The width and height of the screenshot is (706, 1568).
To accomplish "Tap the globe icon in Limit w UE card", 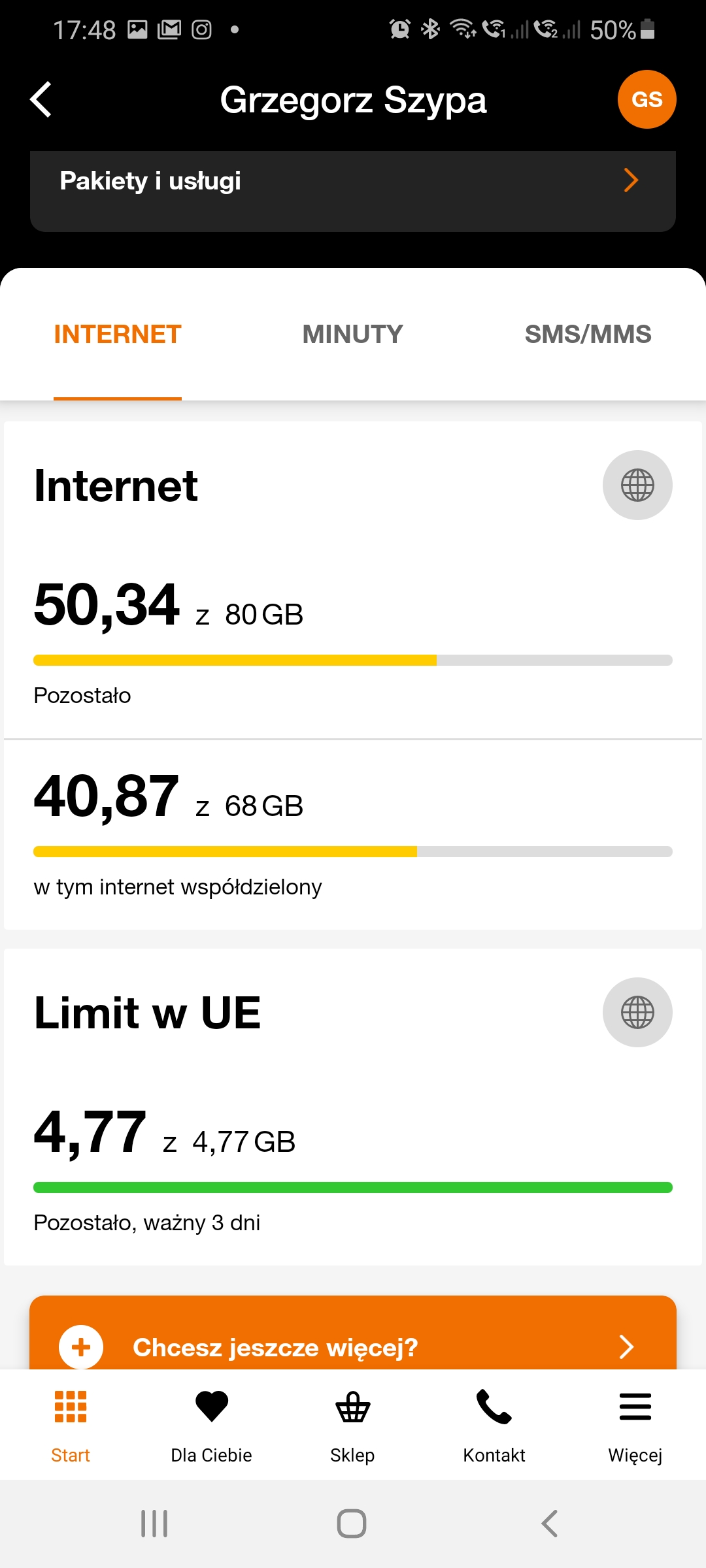I will (637, 1012).
